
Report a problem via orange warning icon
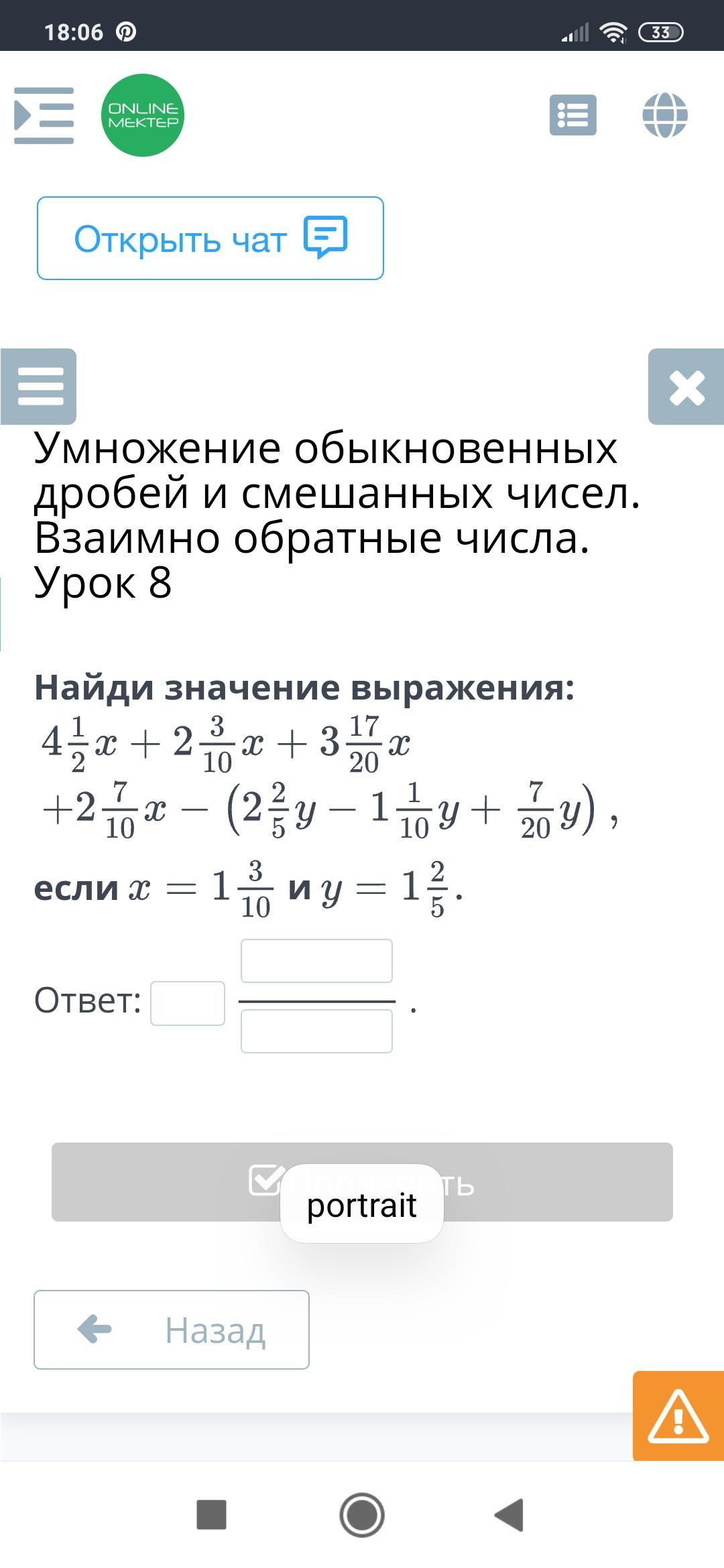pos(678,1415)
